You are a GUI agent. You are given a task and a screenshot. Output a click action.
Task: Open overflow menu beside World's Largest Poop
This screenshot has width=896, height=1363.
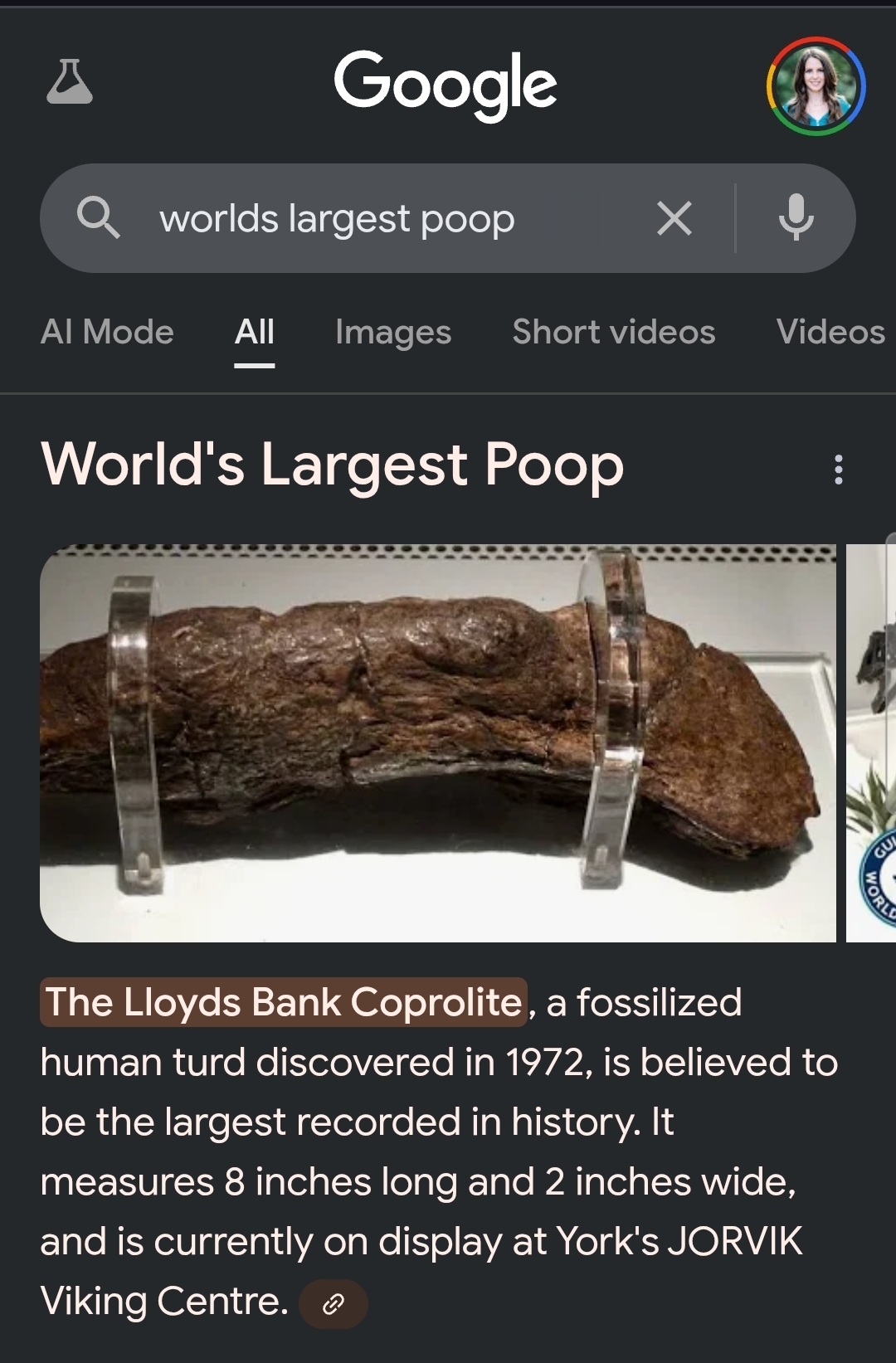pos(839,470)
